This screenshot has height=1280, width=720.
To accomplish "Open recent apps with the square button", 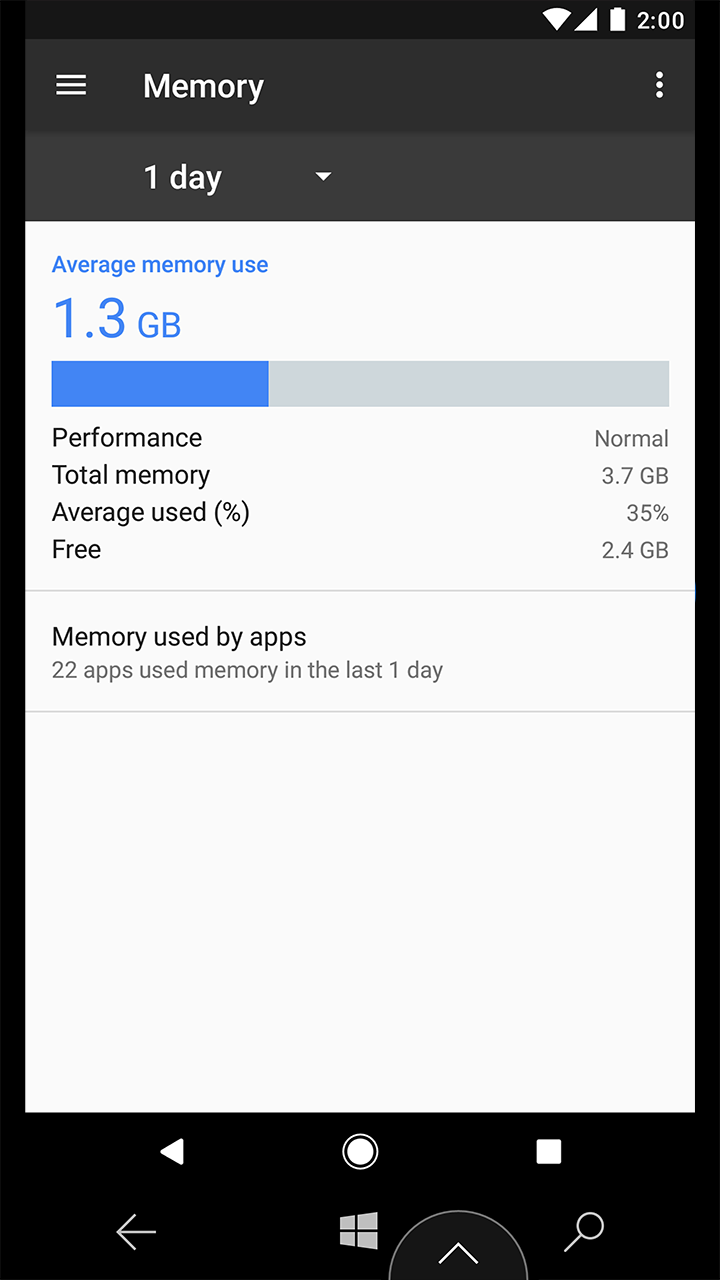I will [x=548, y=1152].
